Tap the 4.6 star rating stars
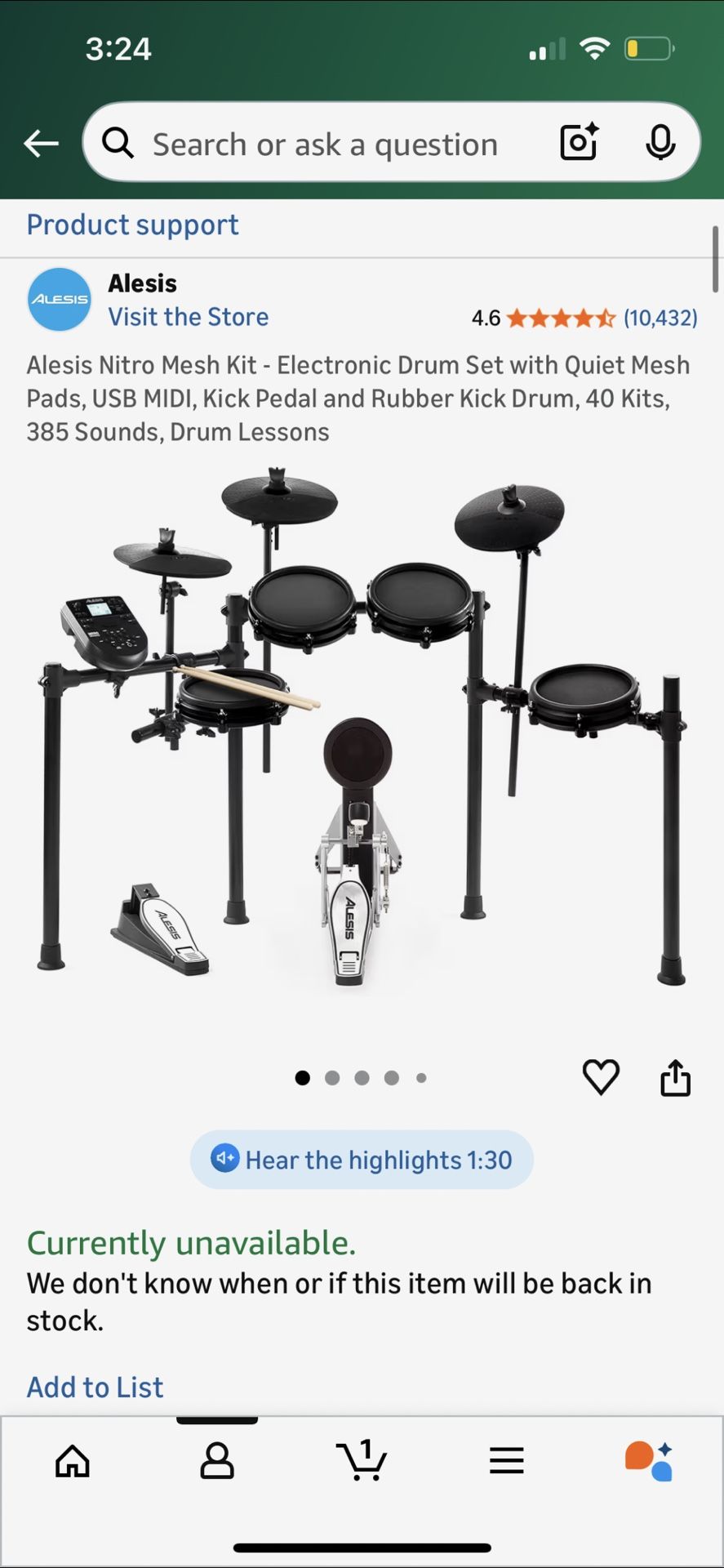 pos(560,318)
